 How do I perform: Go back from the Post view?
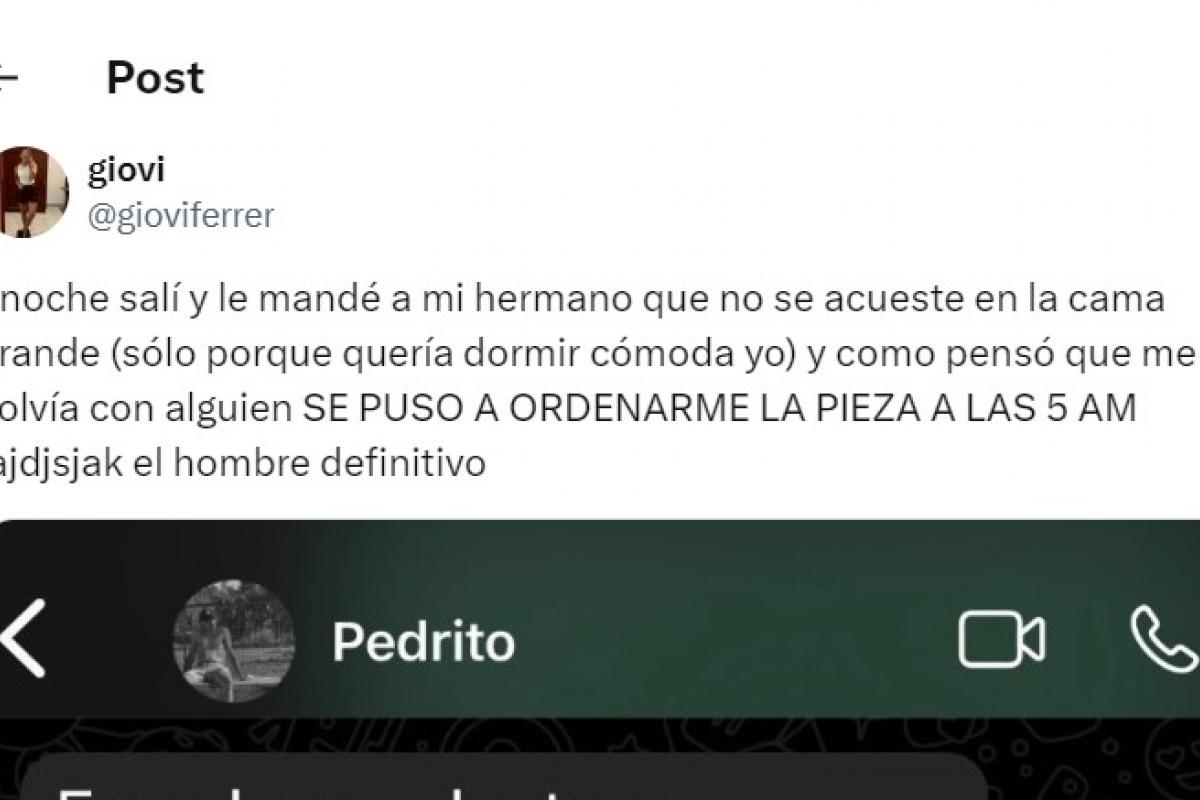[8, 78]
